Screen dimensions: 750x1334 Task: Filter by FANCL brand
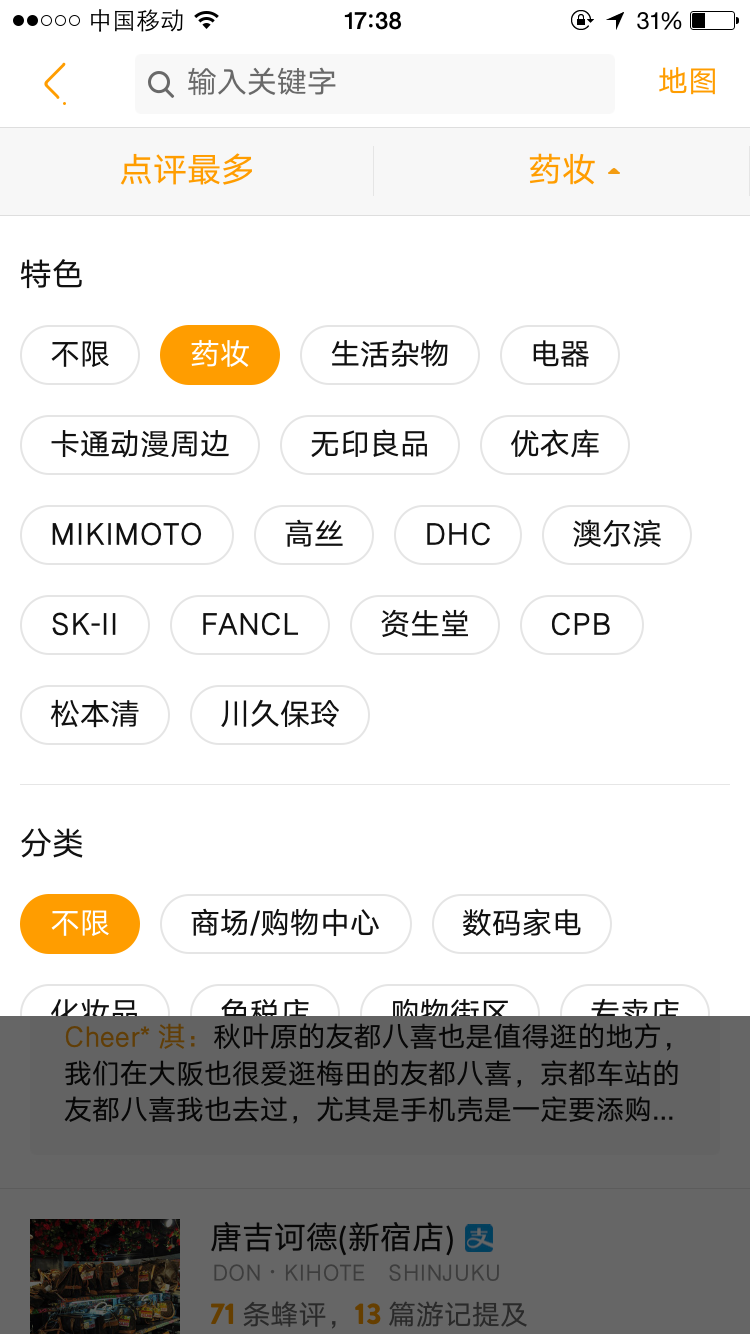(250, 625)
